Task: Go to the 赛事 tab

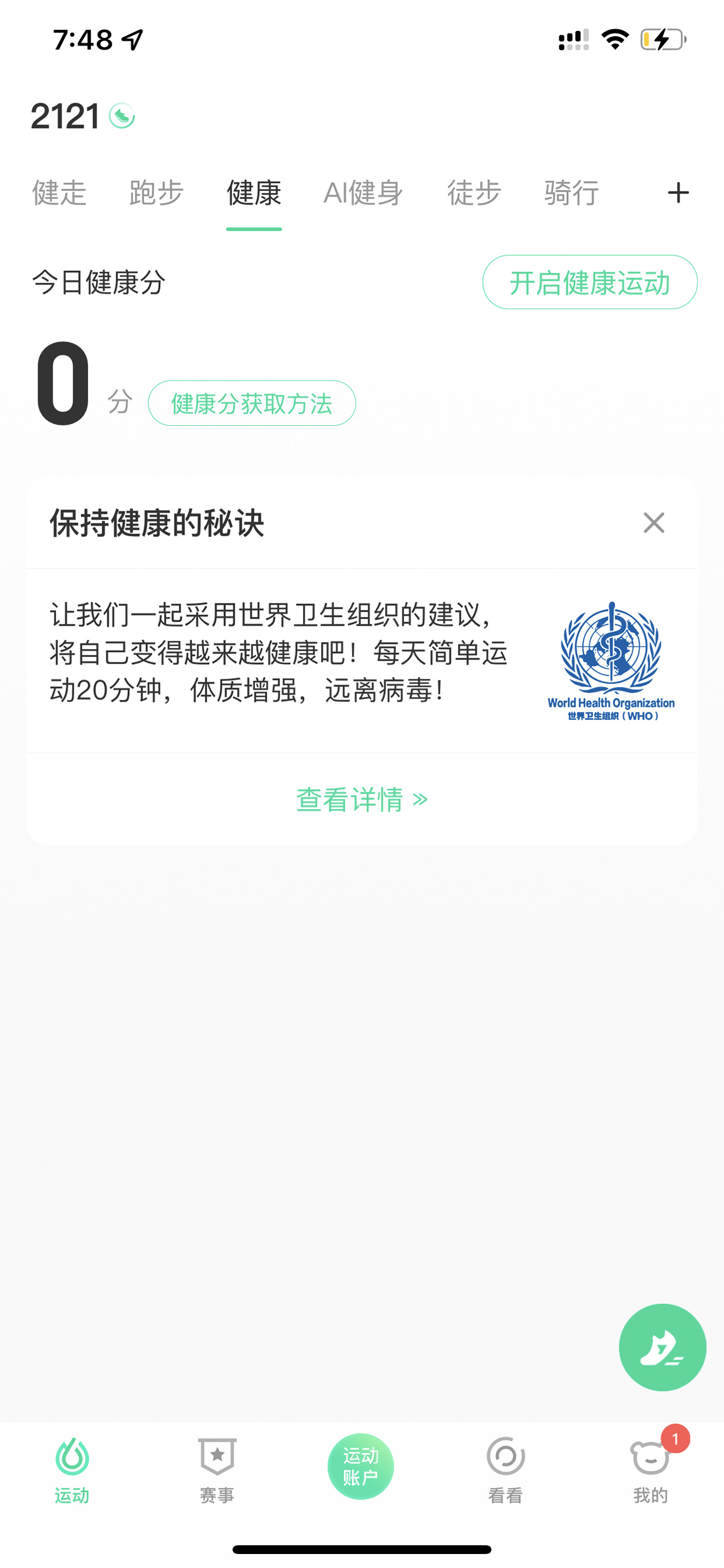Action: [x=217, y=1470]
